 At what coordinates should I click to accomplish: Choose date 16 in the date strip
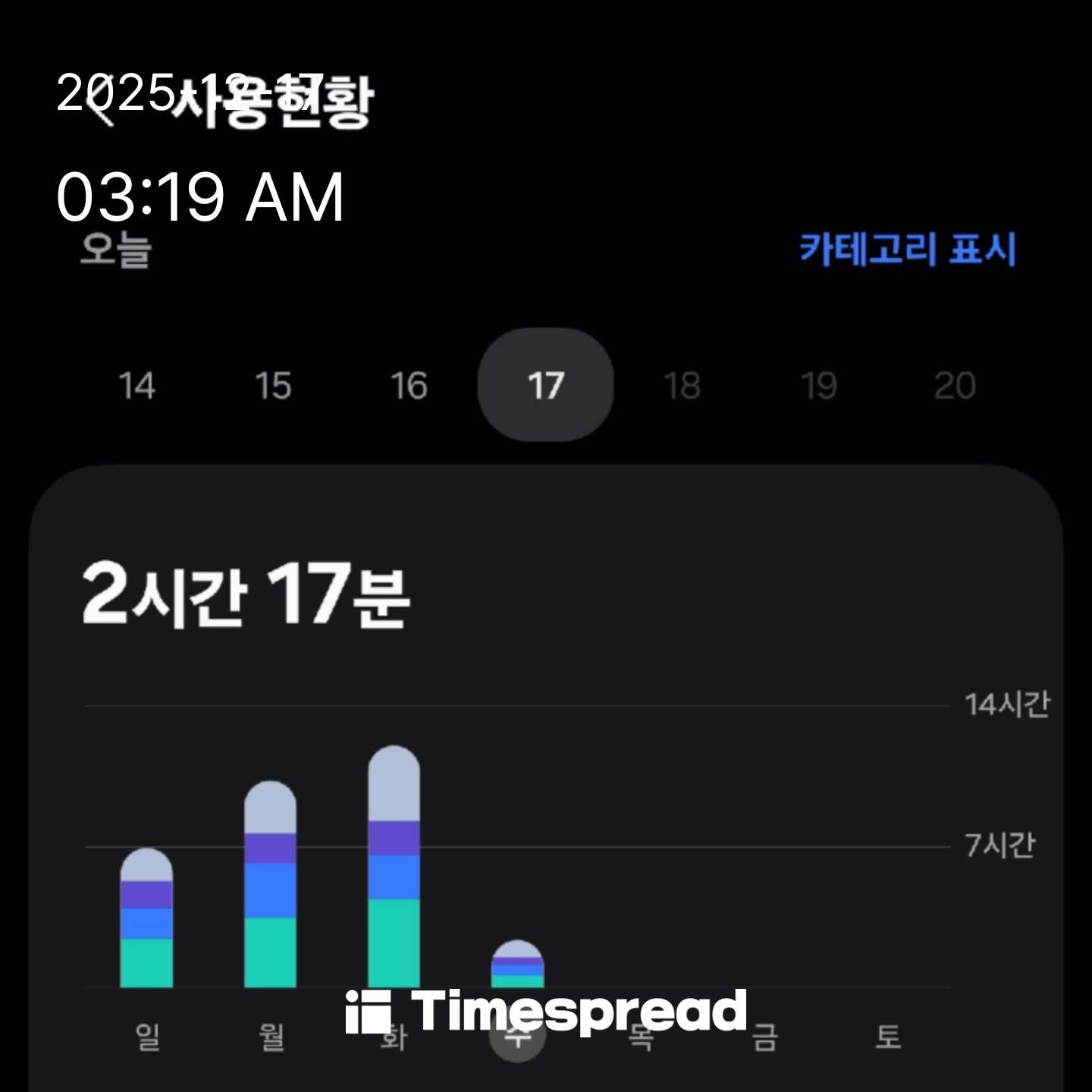point(409,385)
